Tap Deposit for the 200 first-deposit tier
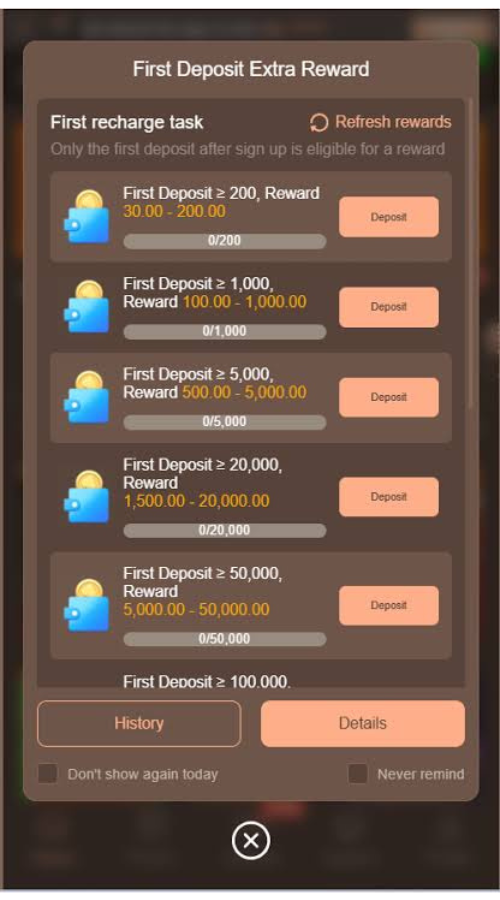This screenshot has height=900, width=500. (x=389, y=217)
